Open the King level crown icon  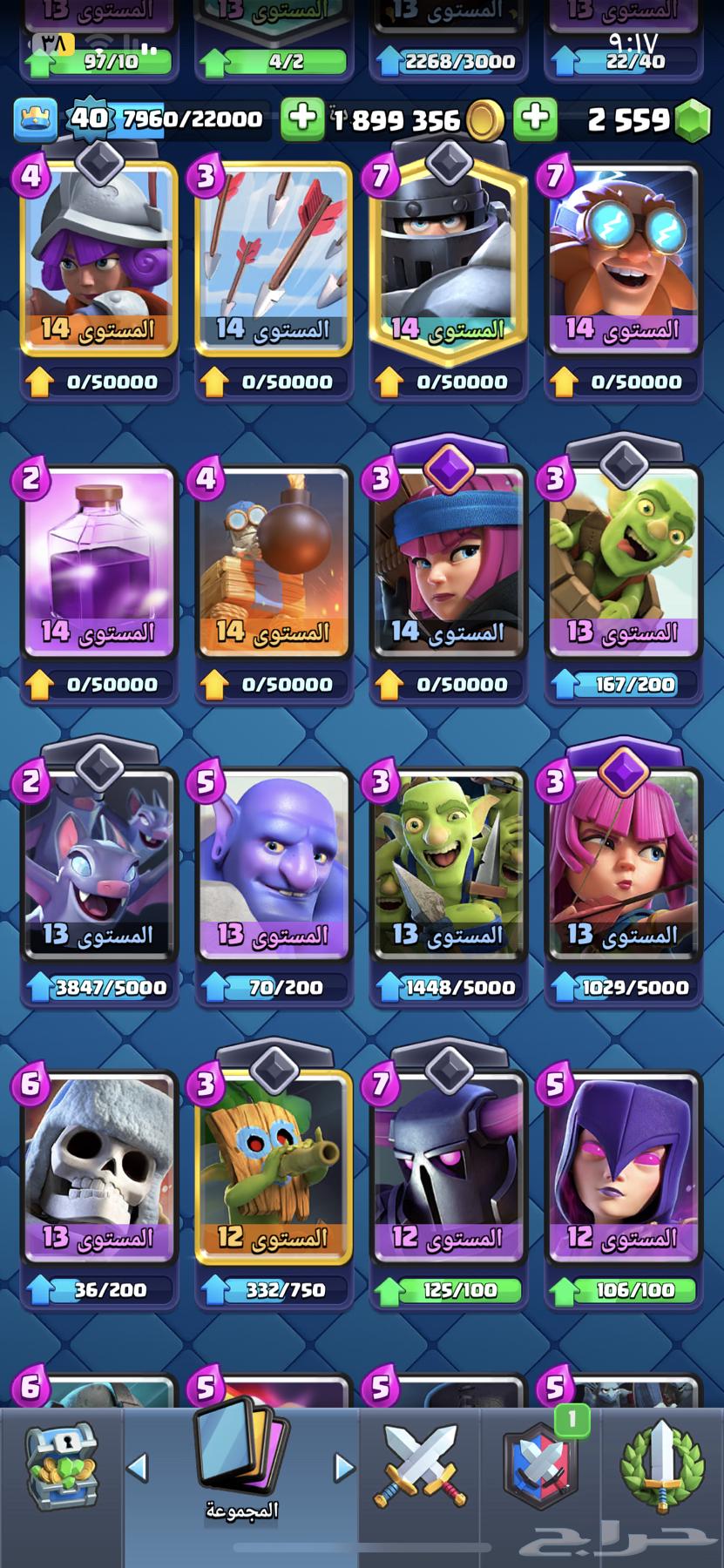coord(36,119)
